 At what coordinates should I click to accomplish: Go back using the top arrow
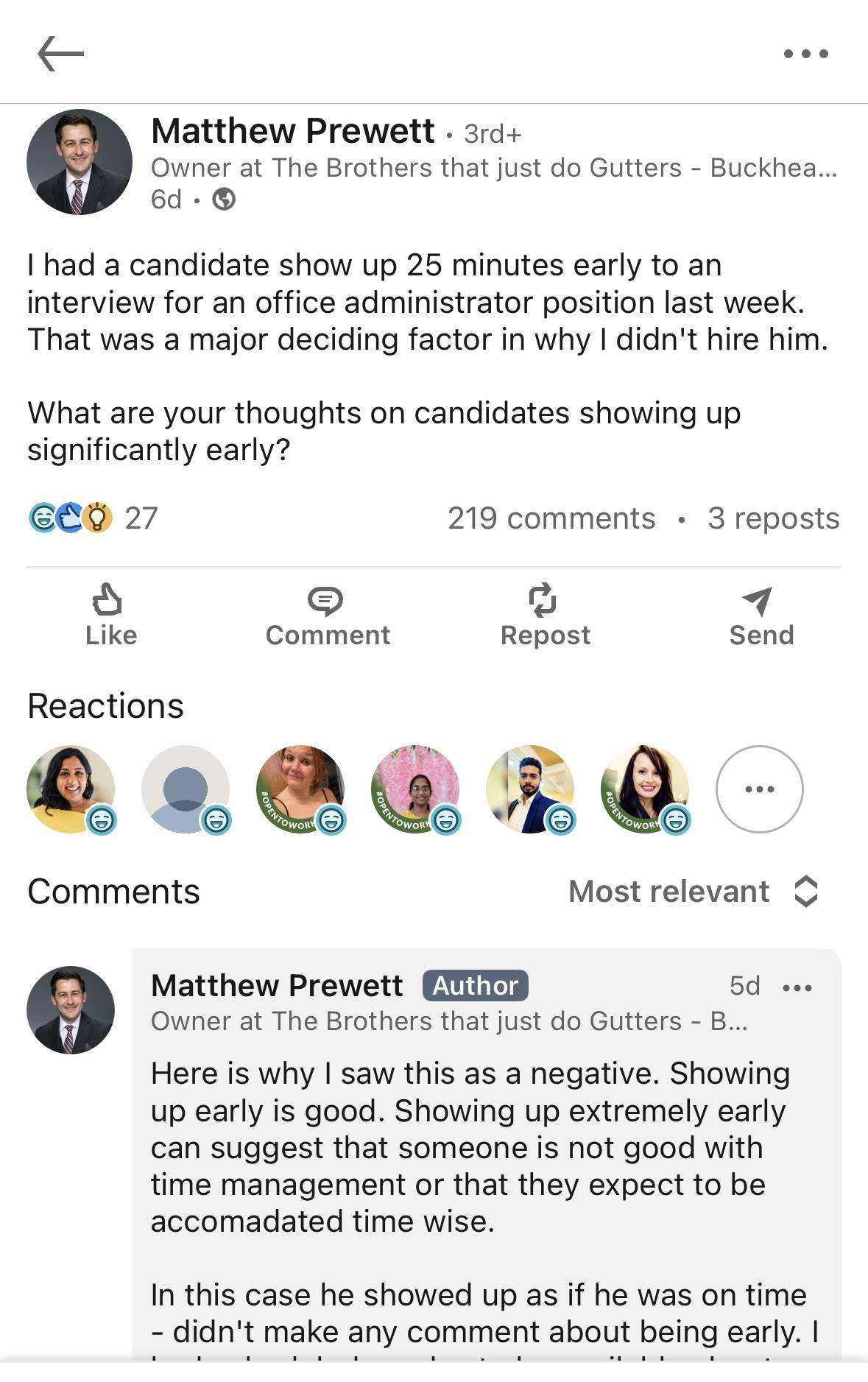coord(60,54)
